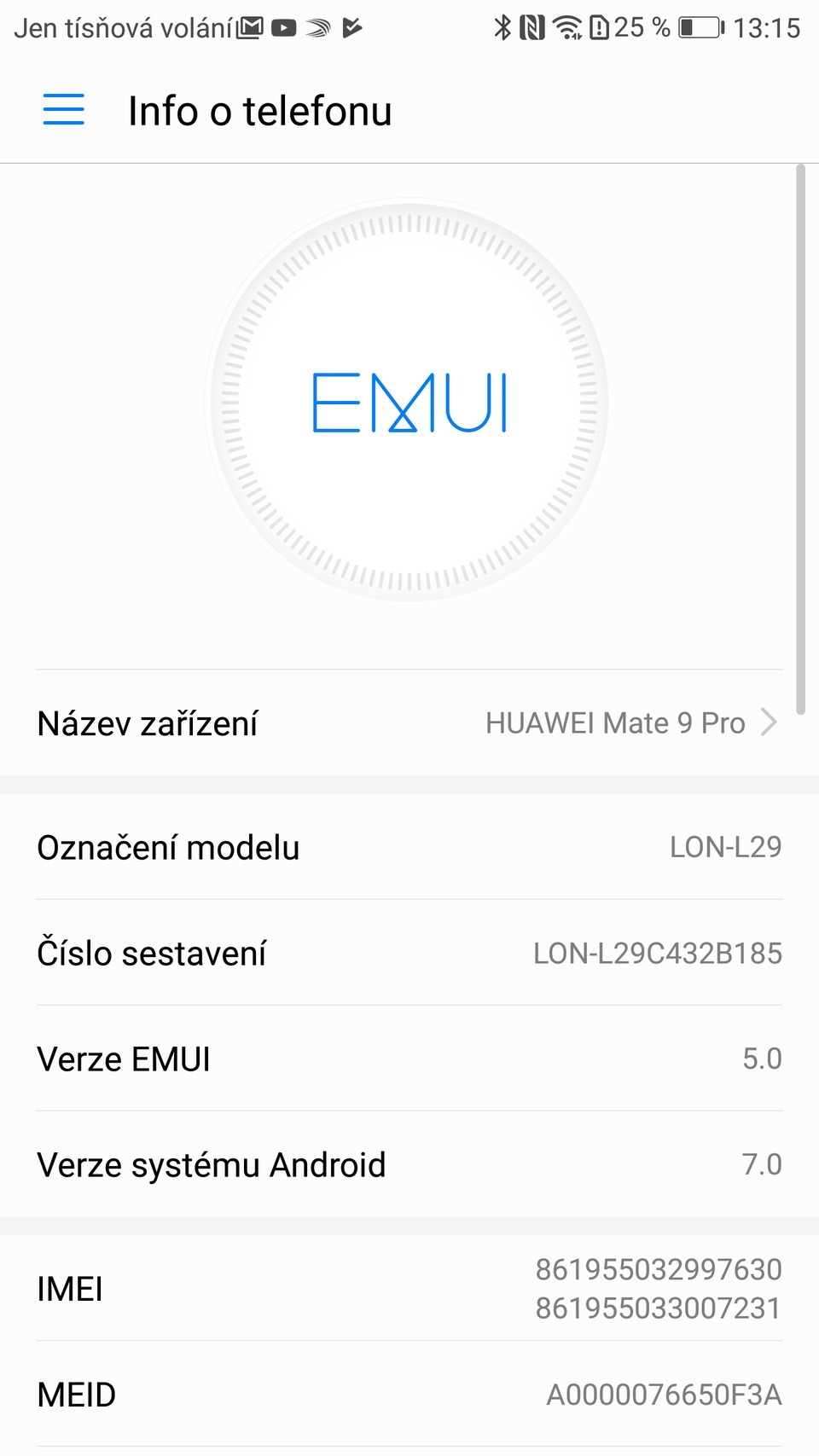Image resolution: width=819 pixels, height=1456 pixels.
Task: Tap the NFC status icon
Action: pos(531,26)
